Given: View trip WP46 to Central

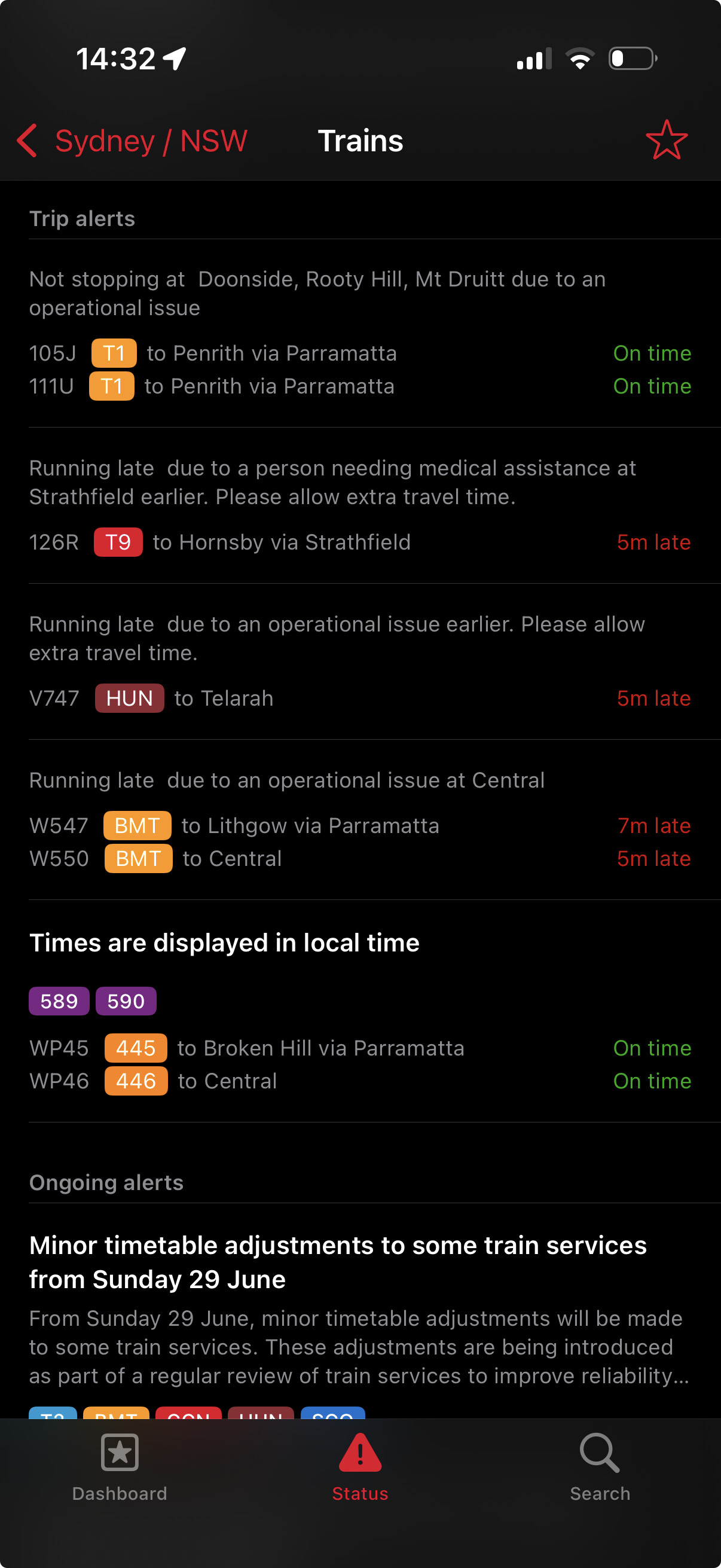Looking at the screenshot, I should coord(360,1081).
